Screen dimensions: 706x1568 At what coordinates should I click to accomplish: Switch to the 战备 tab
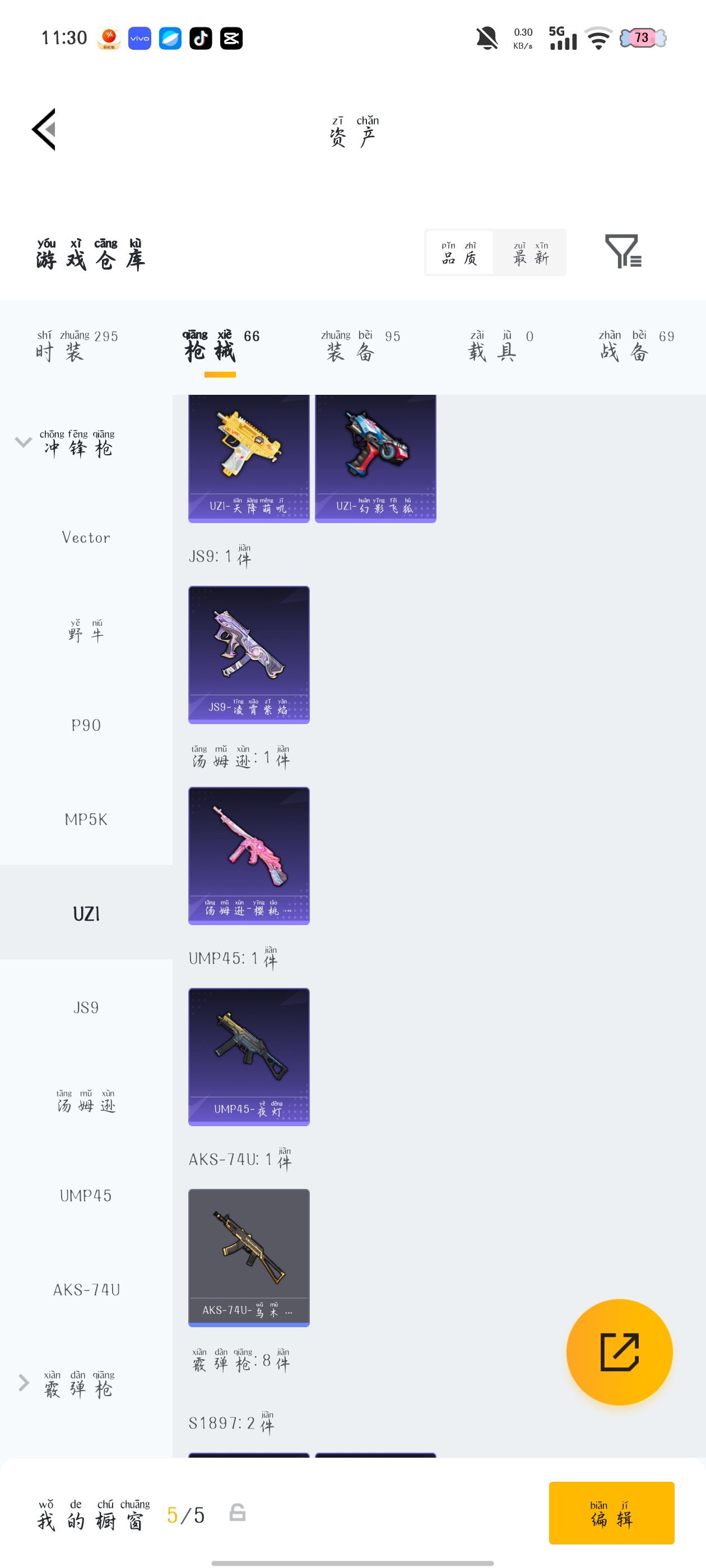(x=636, y=346)
